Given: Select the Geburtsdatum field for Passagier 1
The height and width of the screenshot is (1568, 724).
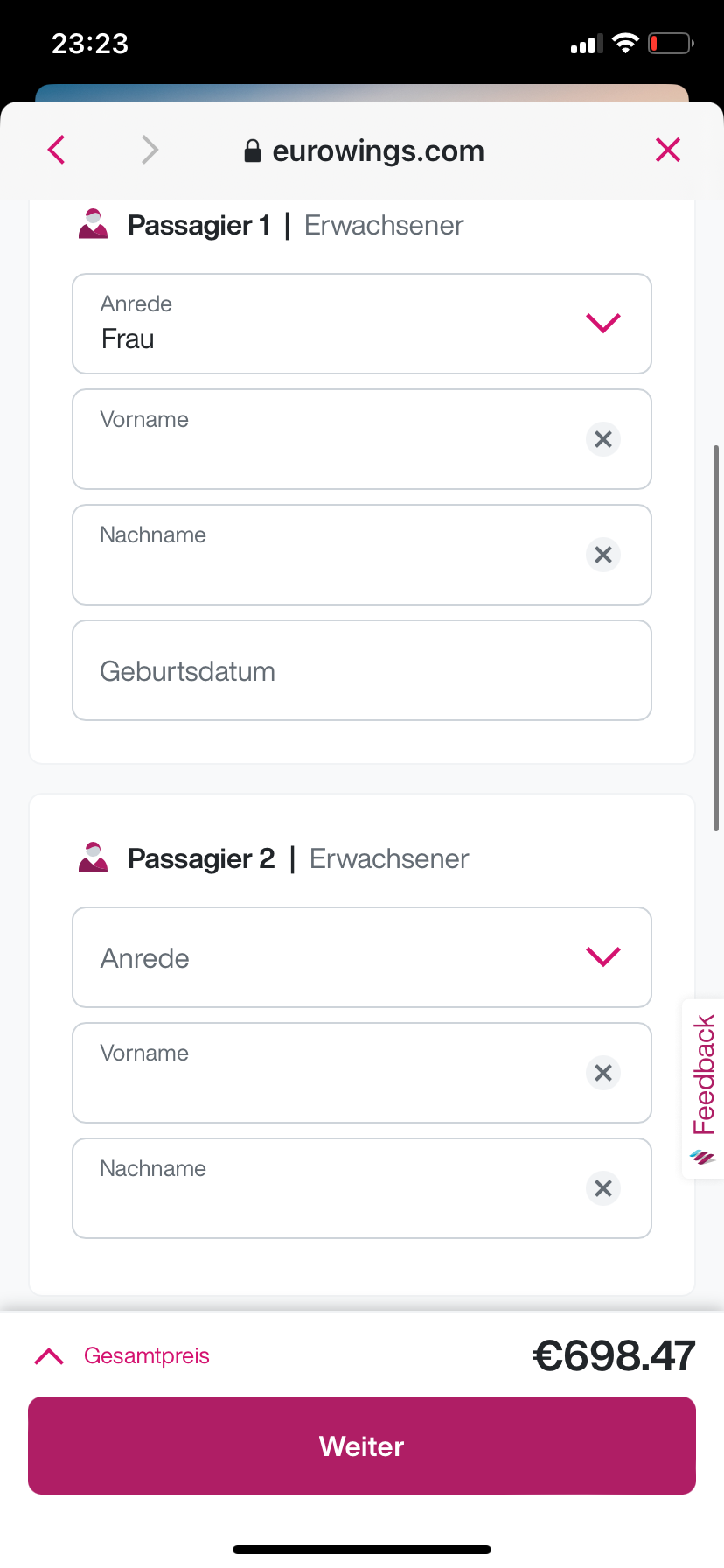Looking at the screenshot, I should 362,670.
